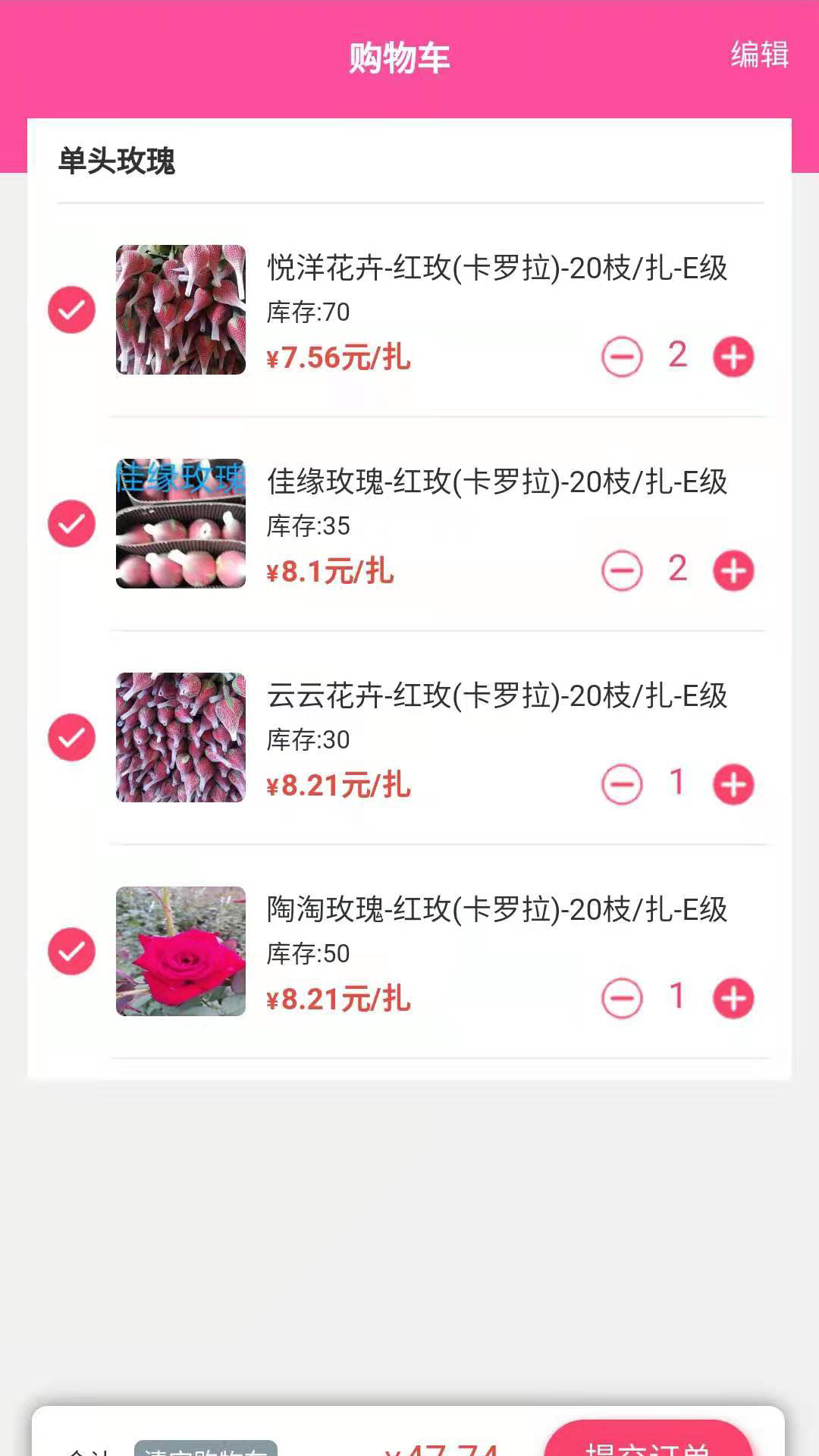
Task: View the 陶淘玫瑰 rose photo
Action: (180, 951)
